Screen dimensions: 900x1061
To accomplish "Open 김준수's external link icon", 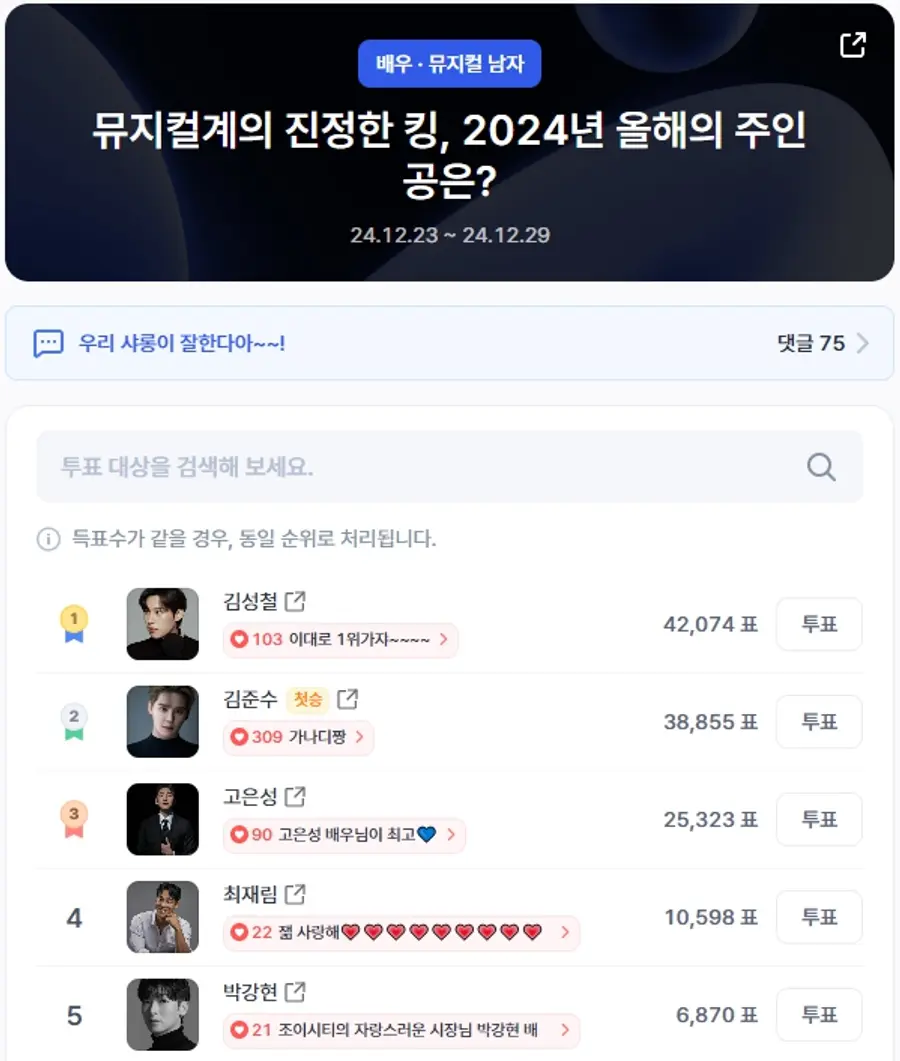I will (x=347, y=699).
